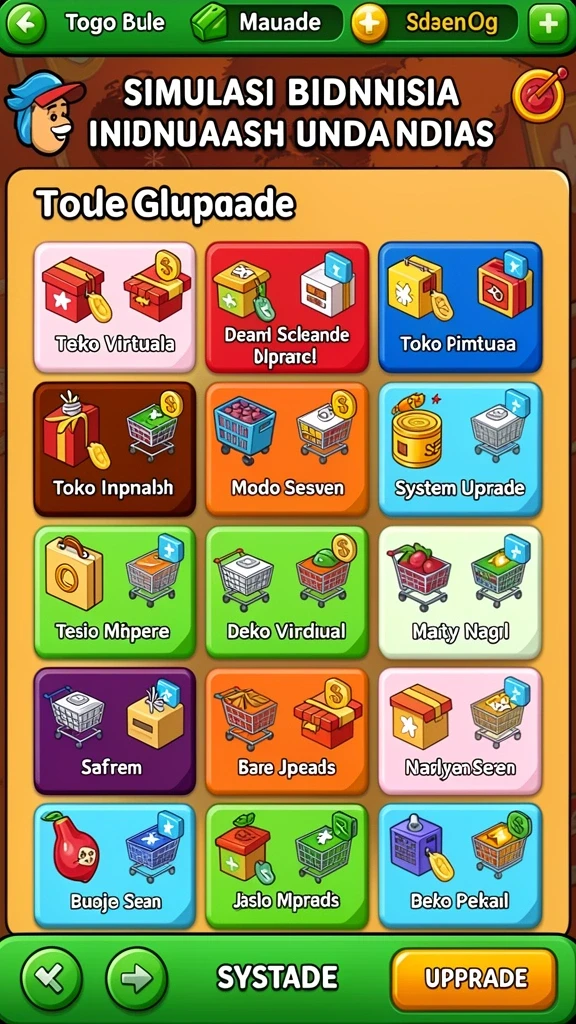Screen dimensions: 576x1024
Task: Choose the Modo Sesven card
Action: click(287, 449)
